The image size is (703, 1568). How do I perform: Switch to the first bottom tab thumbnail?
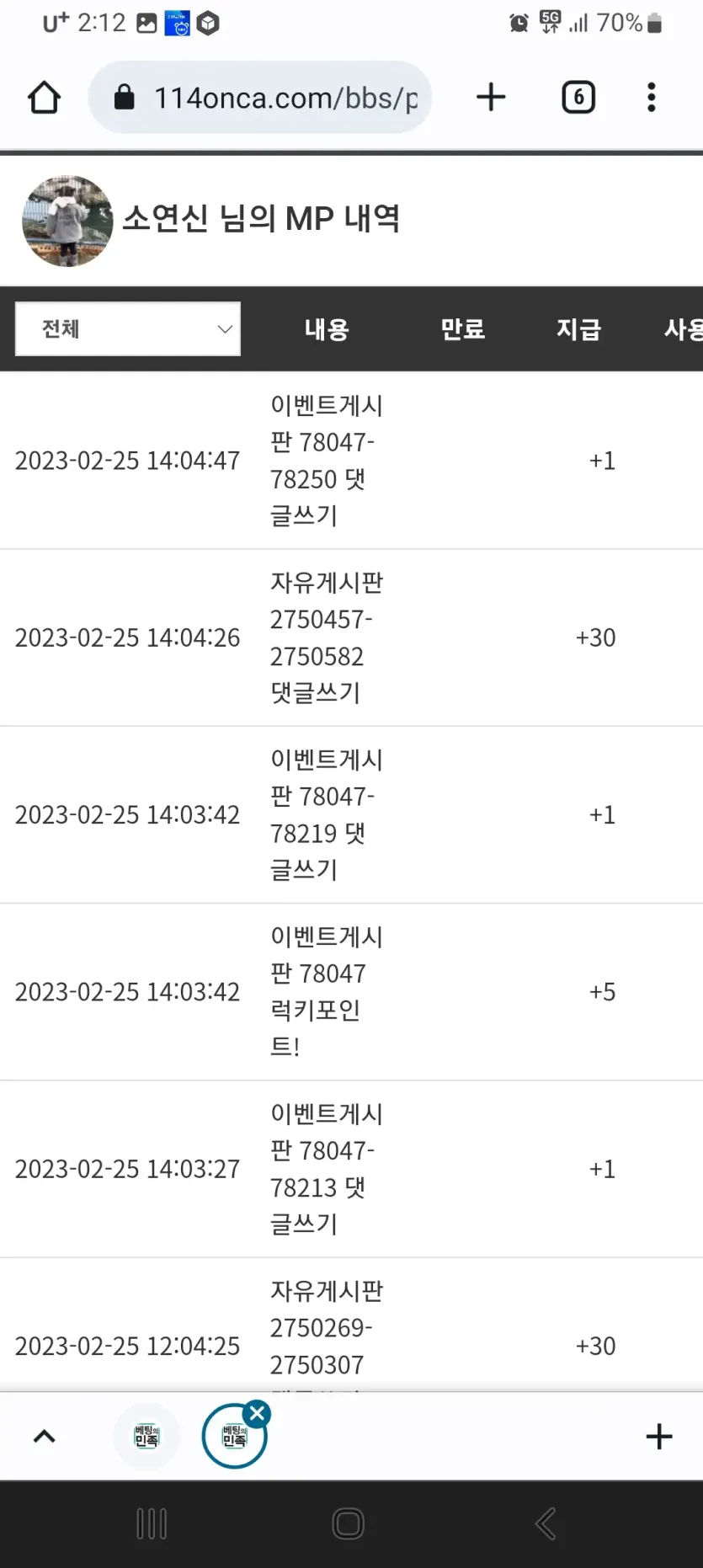click(146, 1436)
